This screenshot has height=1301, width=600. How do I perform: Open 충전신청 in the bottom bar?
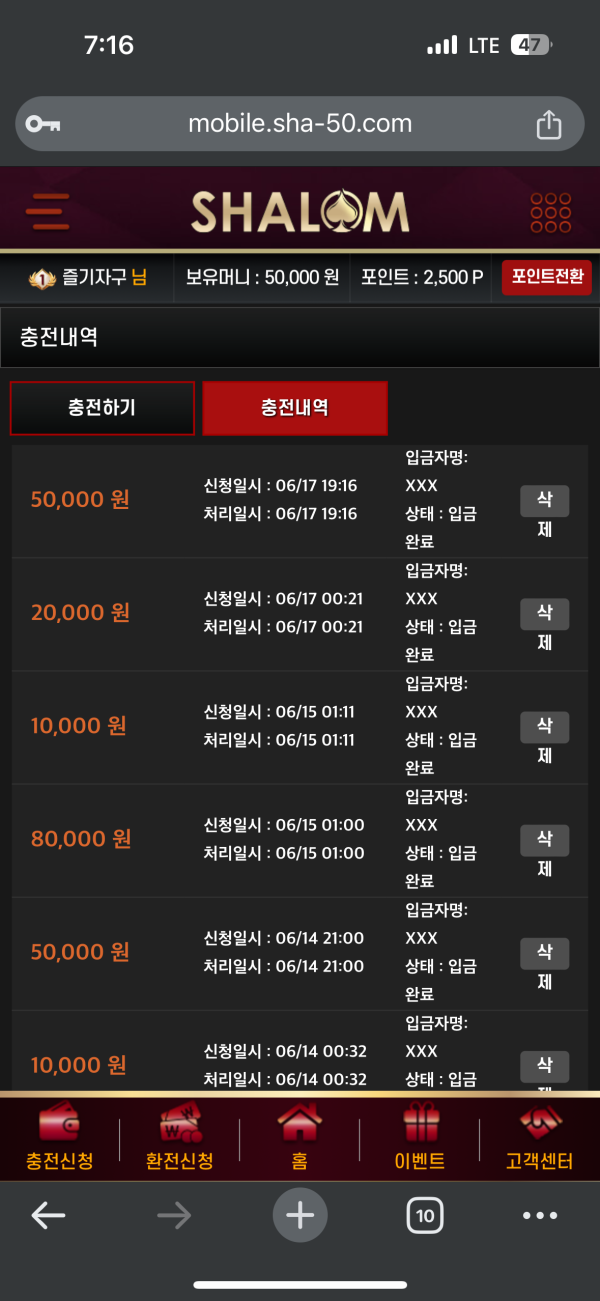tap(60, 1139)
